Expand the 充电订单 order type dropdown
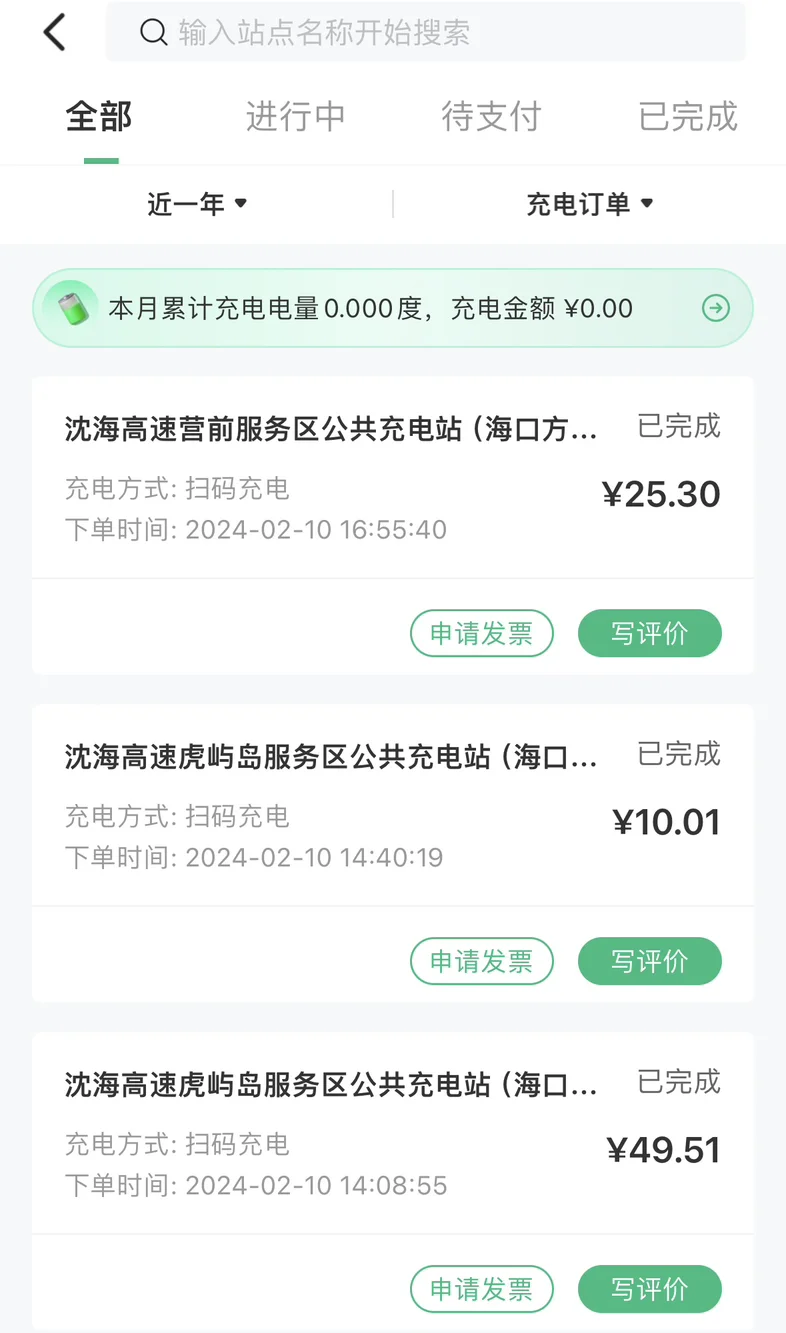The width and height of the screenshot is (786, 1333). tap(590, 204)
